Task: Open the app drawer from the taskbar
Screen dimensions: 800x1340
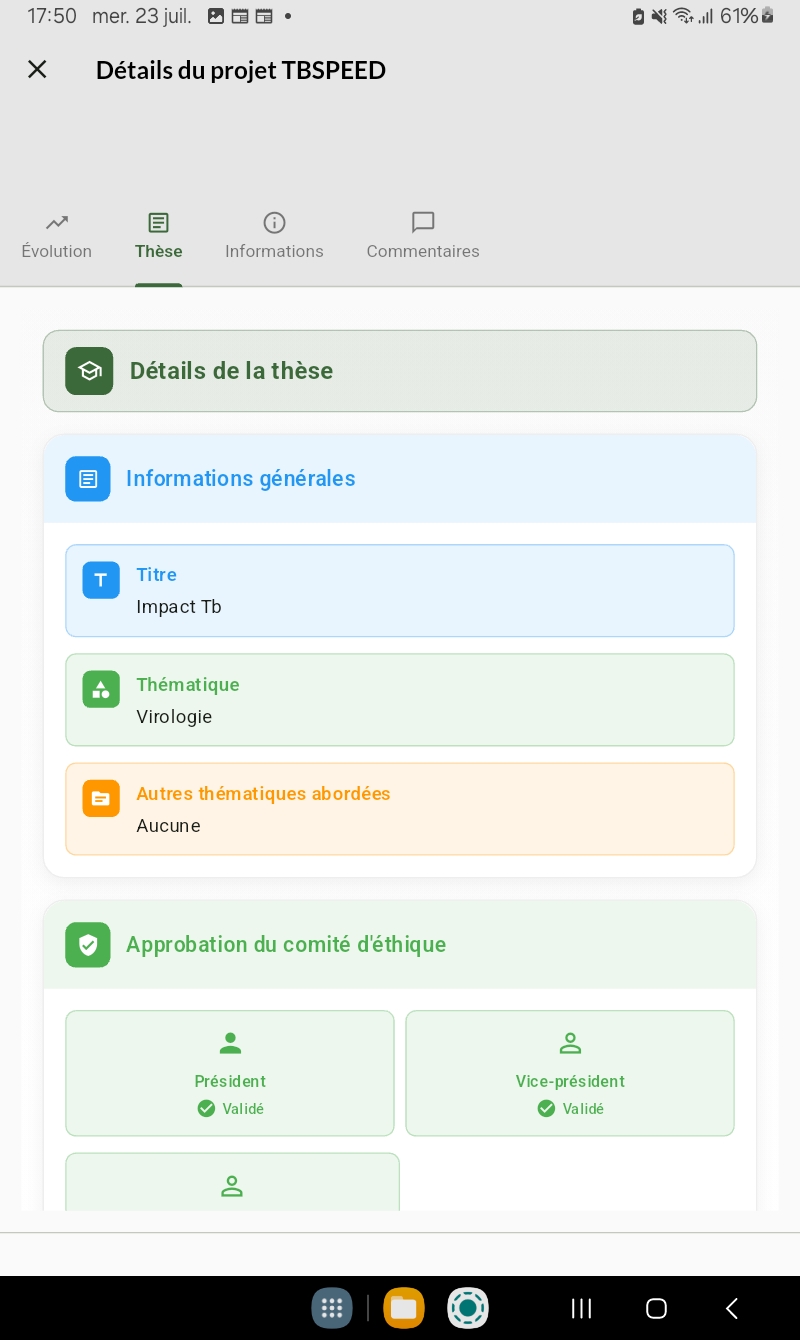Action: pyautogui.click(x=332, y=1308)
